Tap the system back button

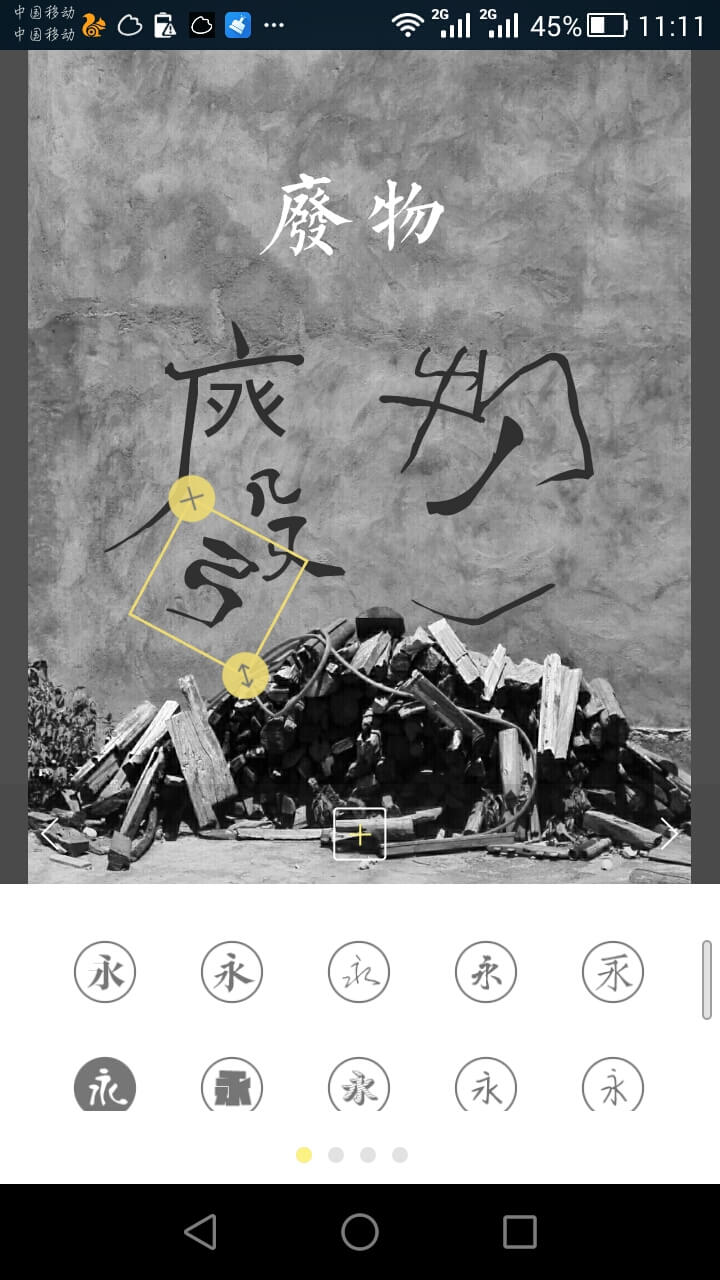[x=200, y=1232]
